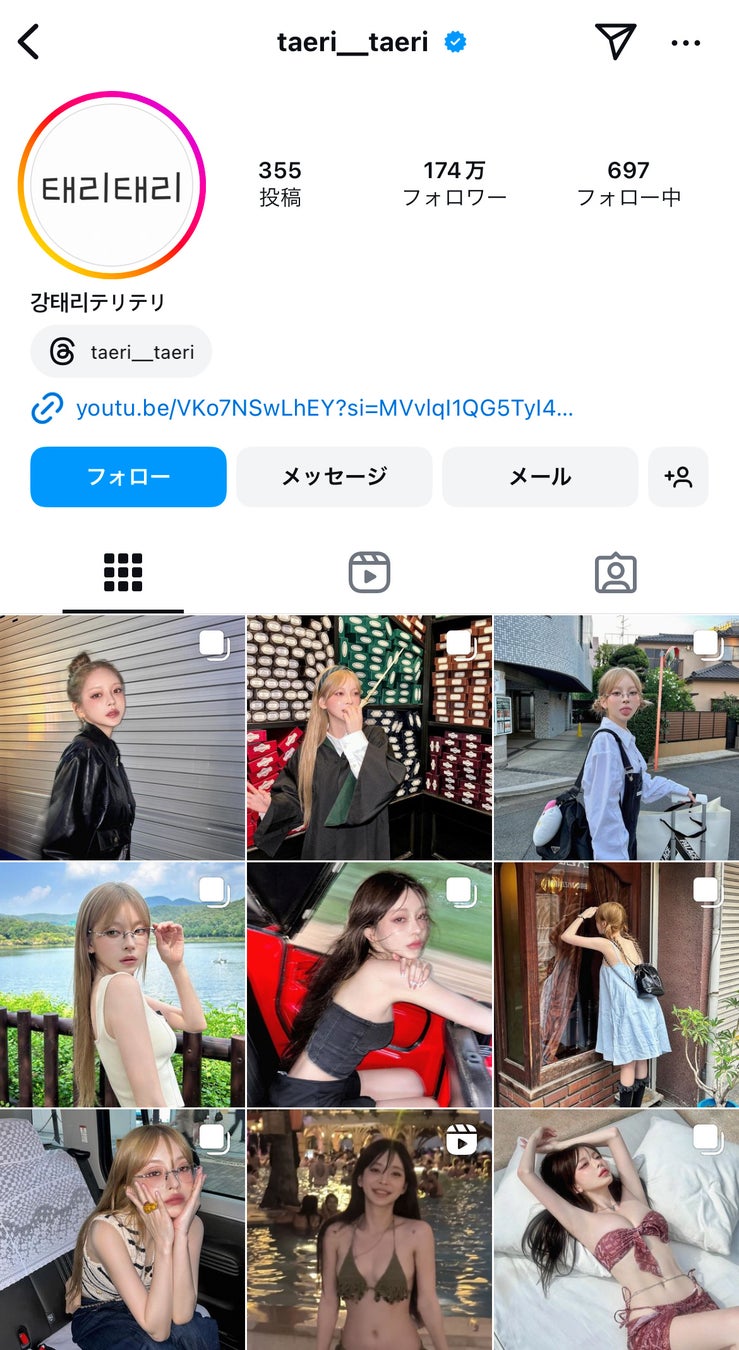Open the three-dot overflow menu
The image size is (739, 1350).
pyautogui.click(x=686, y=42)
